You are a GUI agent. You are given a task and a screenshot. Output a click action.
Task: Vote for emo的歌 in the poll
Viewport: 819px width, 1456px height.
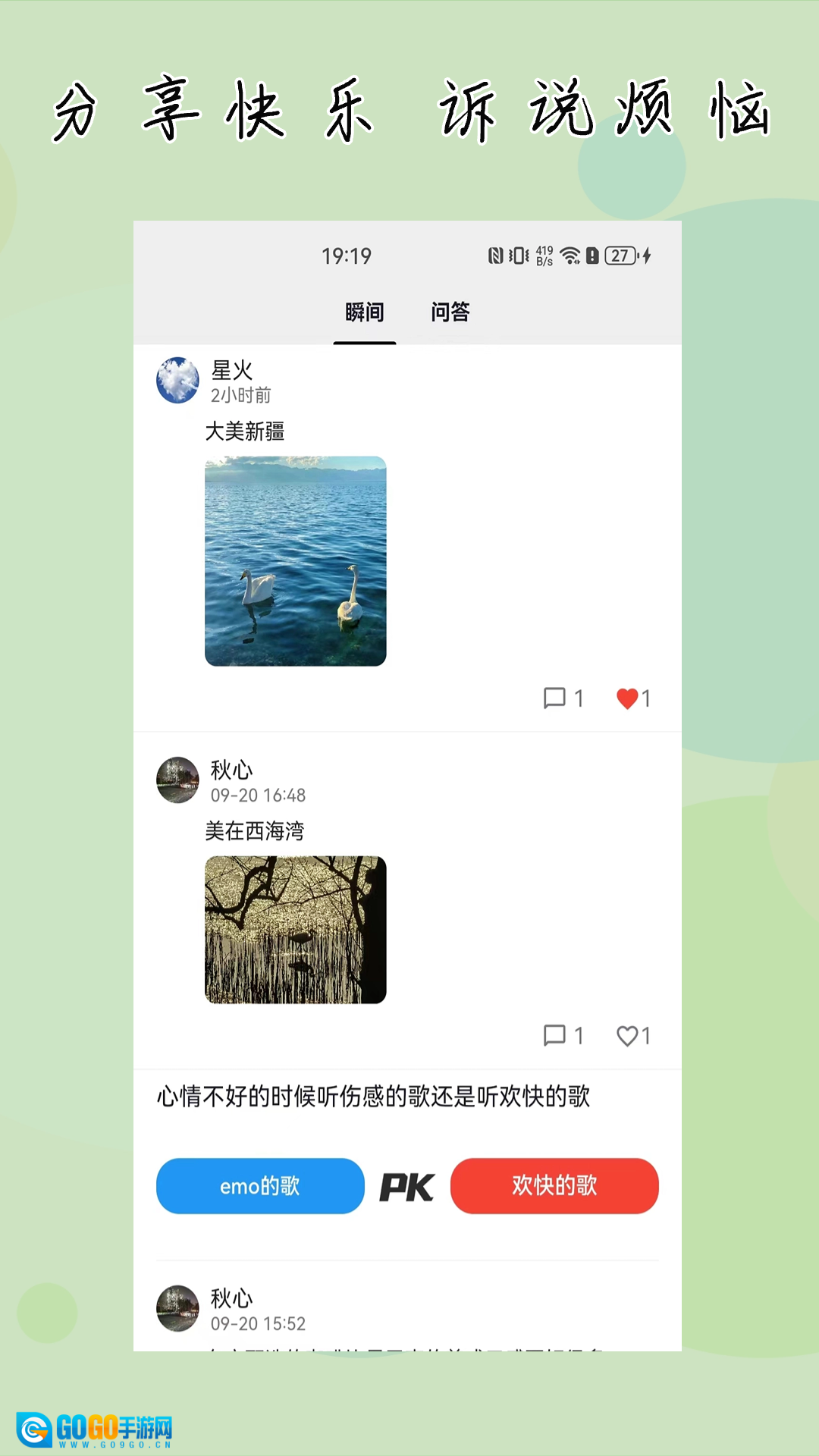(x=260, y=1186)
